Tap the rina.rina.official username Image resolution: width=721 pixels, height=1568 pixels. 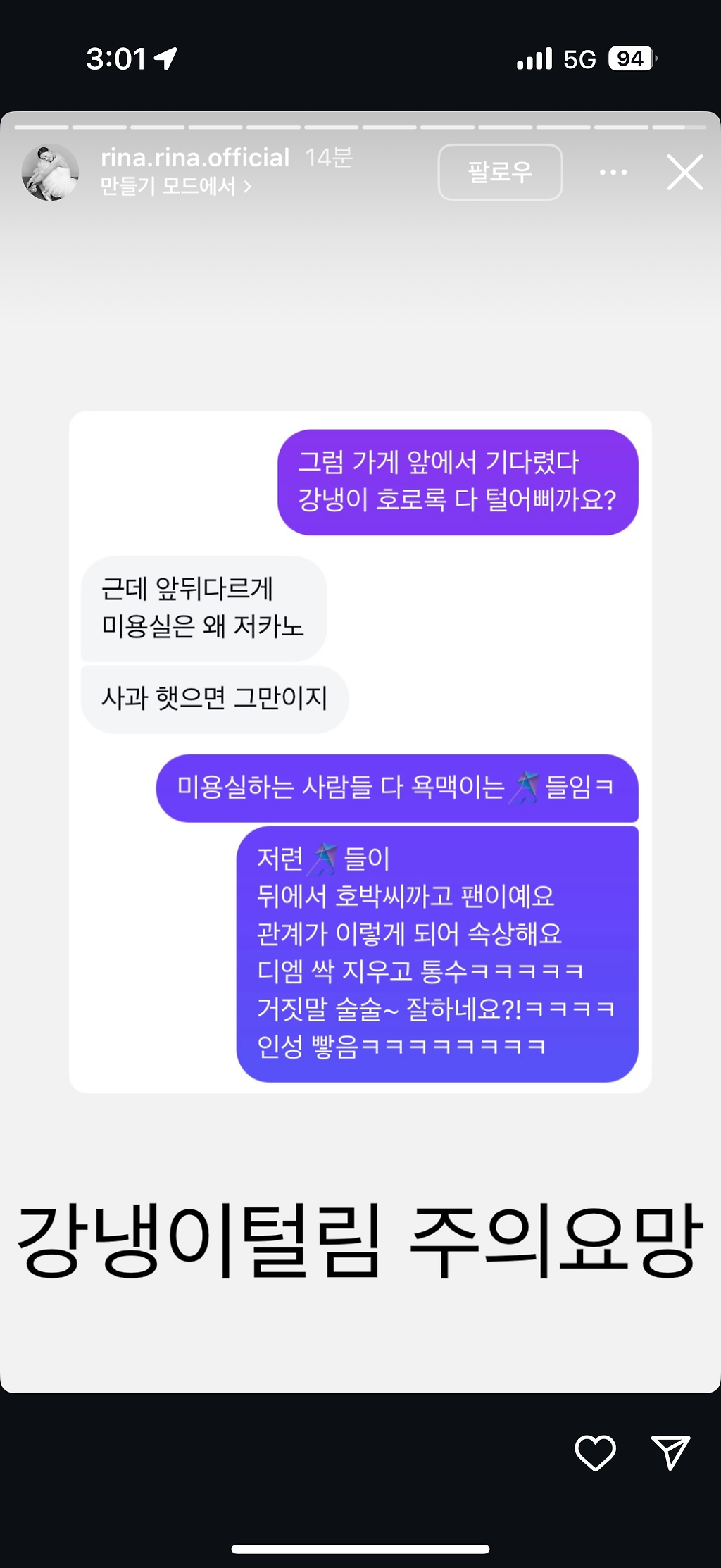(x=195, y=158)
